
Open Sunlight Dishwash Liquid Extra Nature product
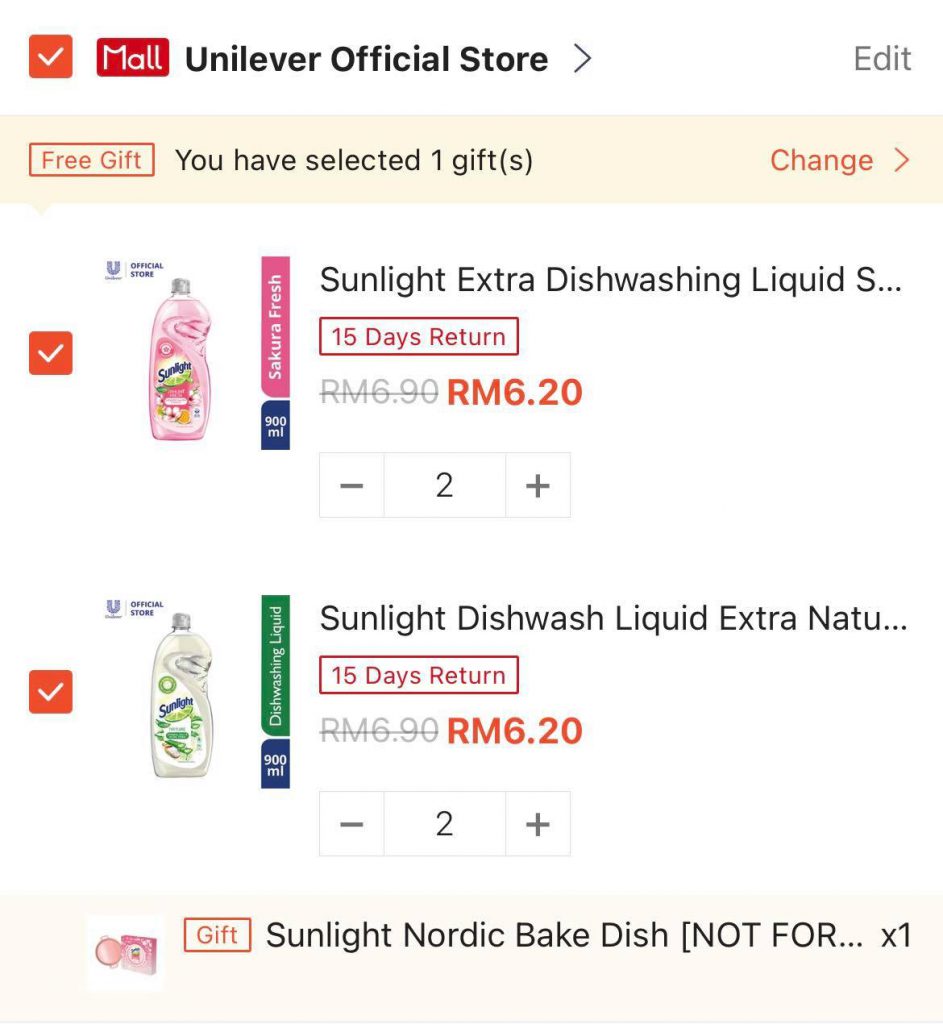coord(612,619)
